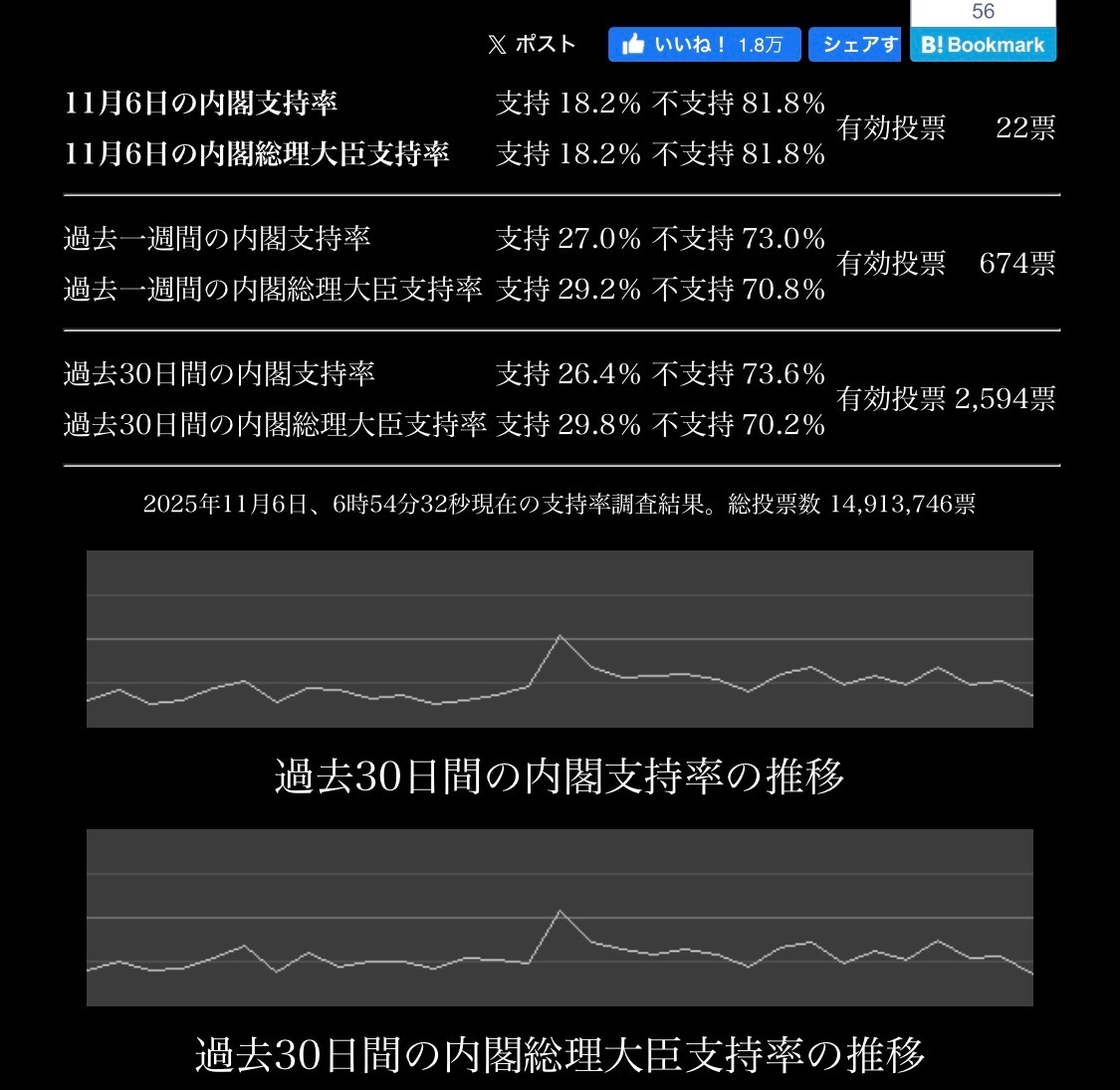Save via B! Bookmark button
Image resolution: width=1120 pixels, height=1090 pixels.
983,44
